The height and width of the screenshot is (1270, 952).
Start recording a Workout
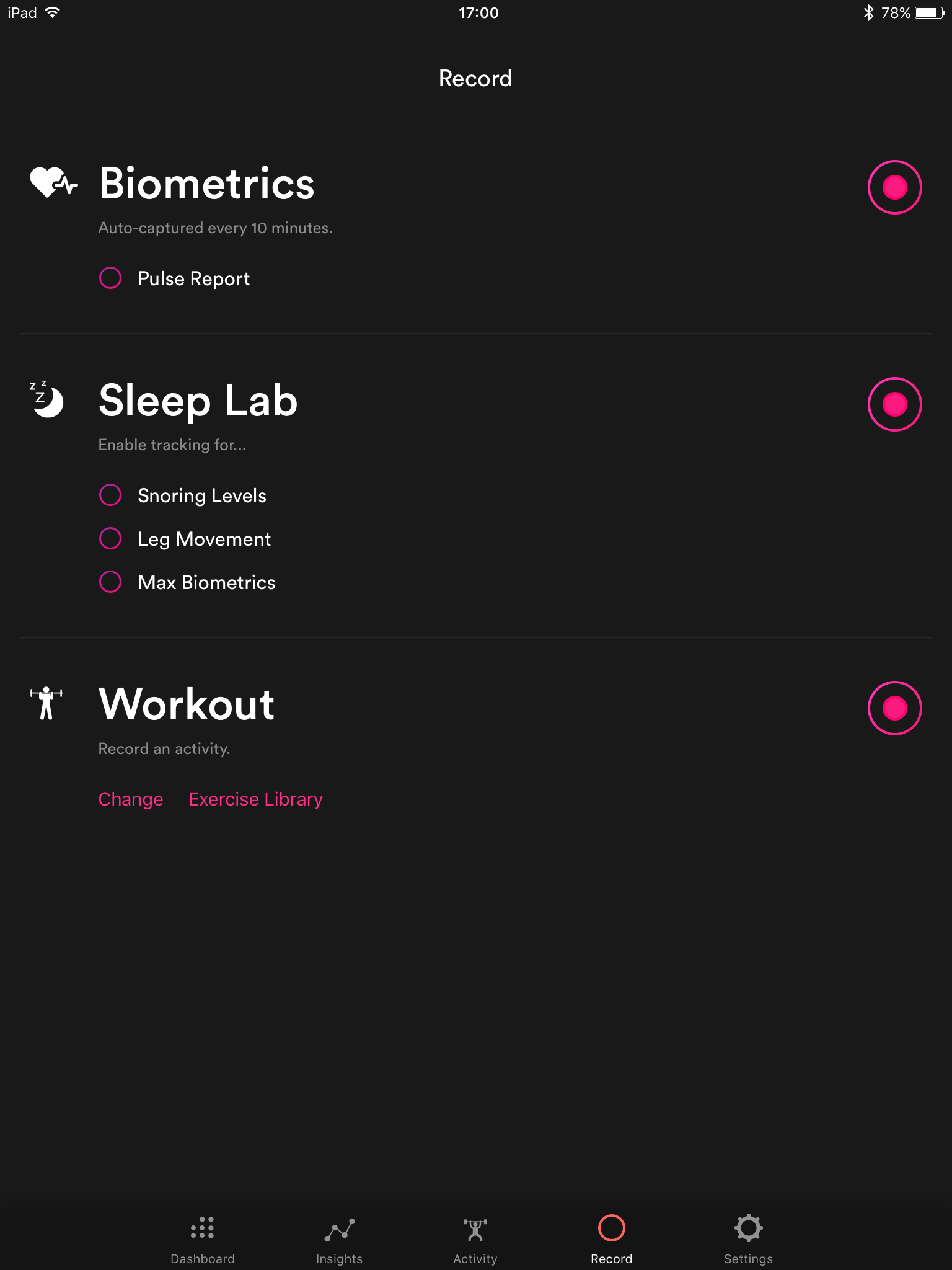(894, 708)
